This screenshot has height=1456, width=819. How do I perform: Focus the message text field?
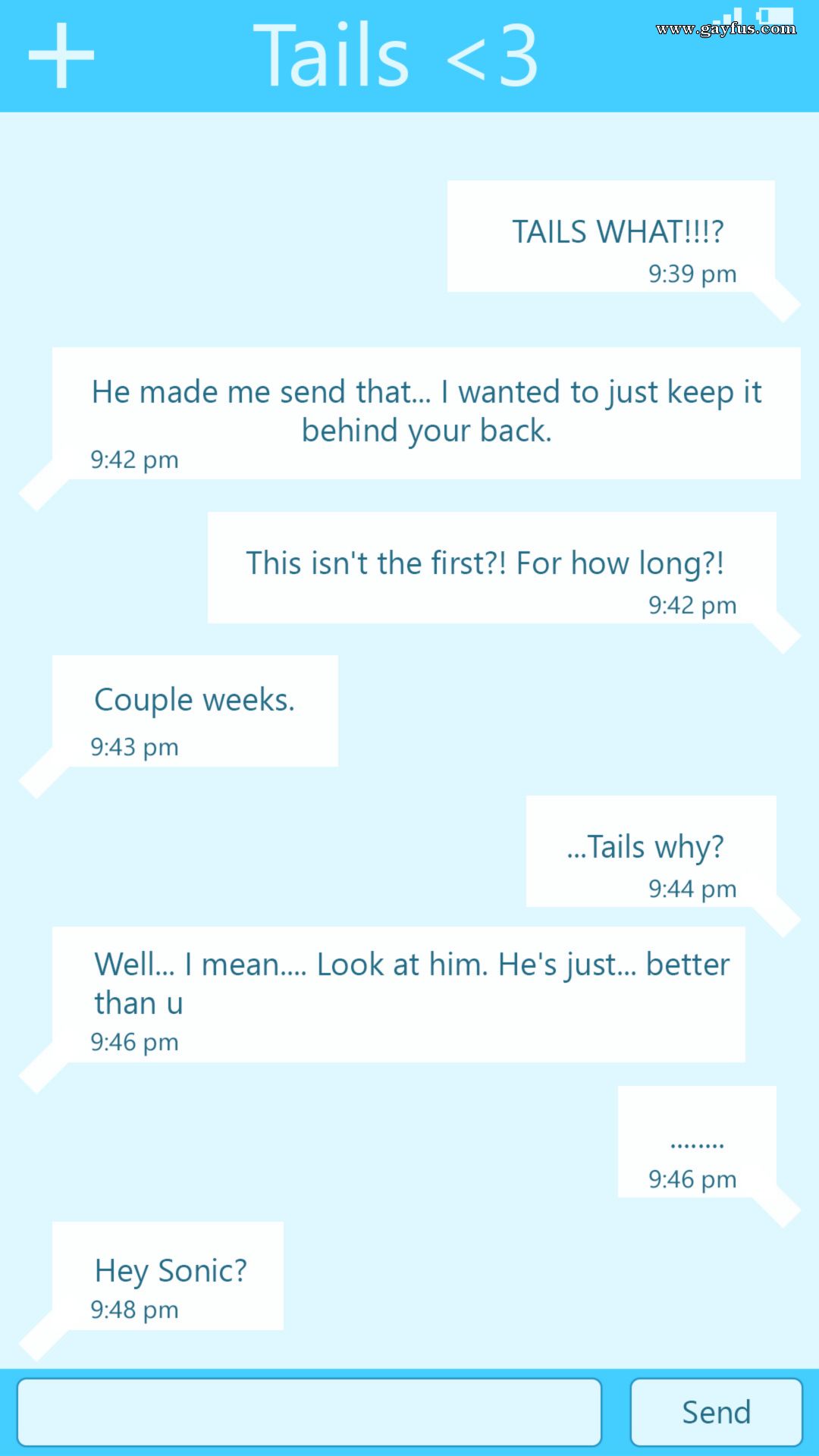pyautogui.click(x=309, y=1412)
